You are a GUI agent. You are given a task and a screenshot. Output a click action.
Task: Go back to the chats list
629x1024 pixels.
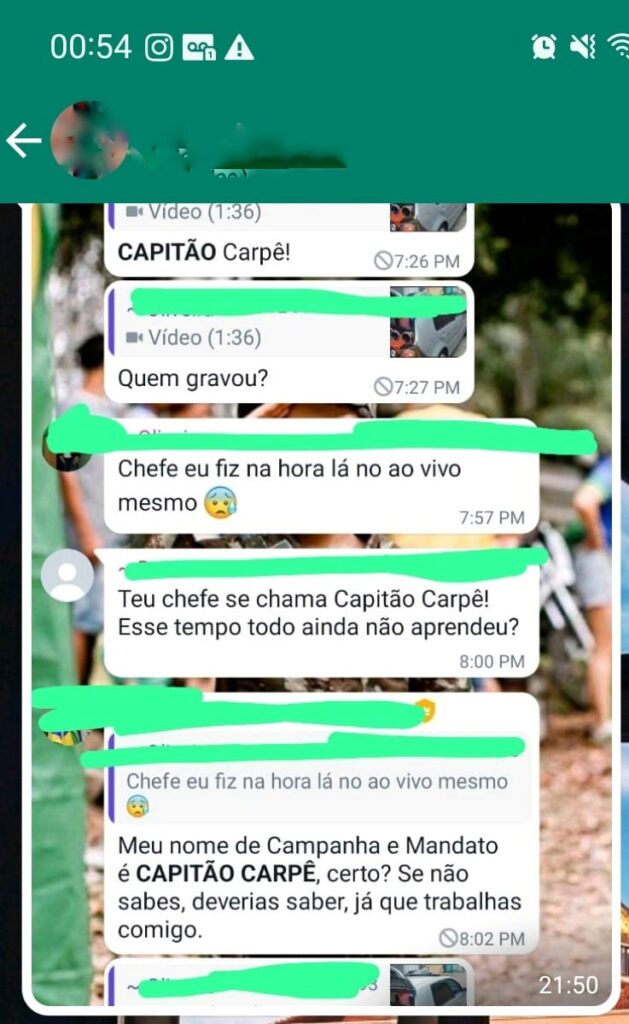(23, 141)
